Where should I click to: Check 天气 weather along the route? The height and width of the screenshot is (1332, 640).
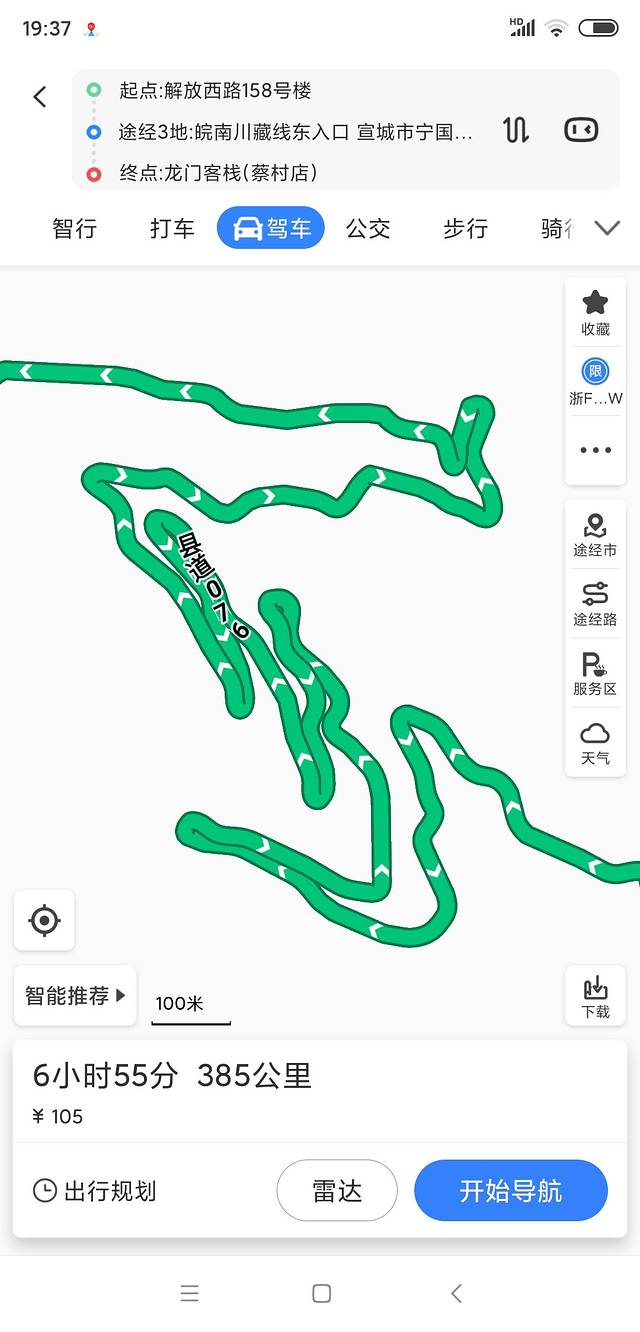pyautogui.click(x=595, y=743)
